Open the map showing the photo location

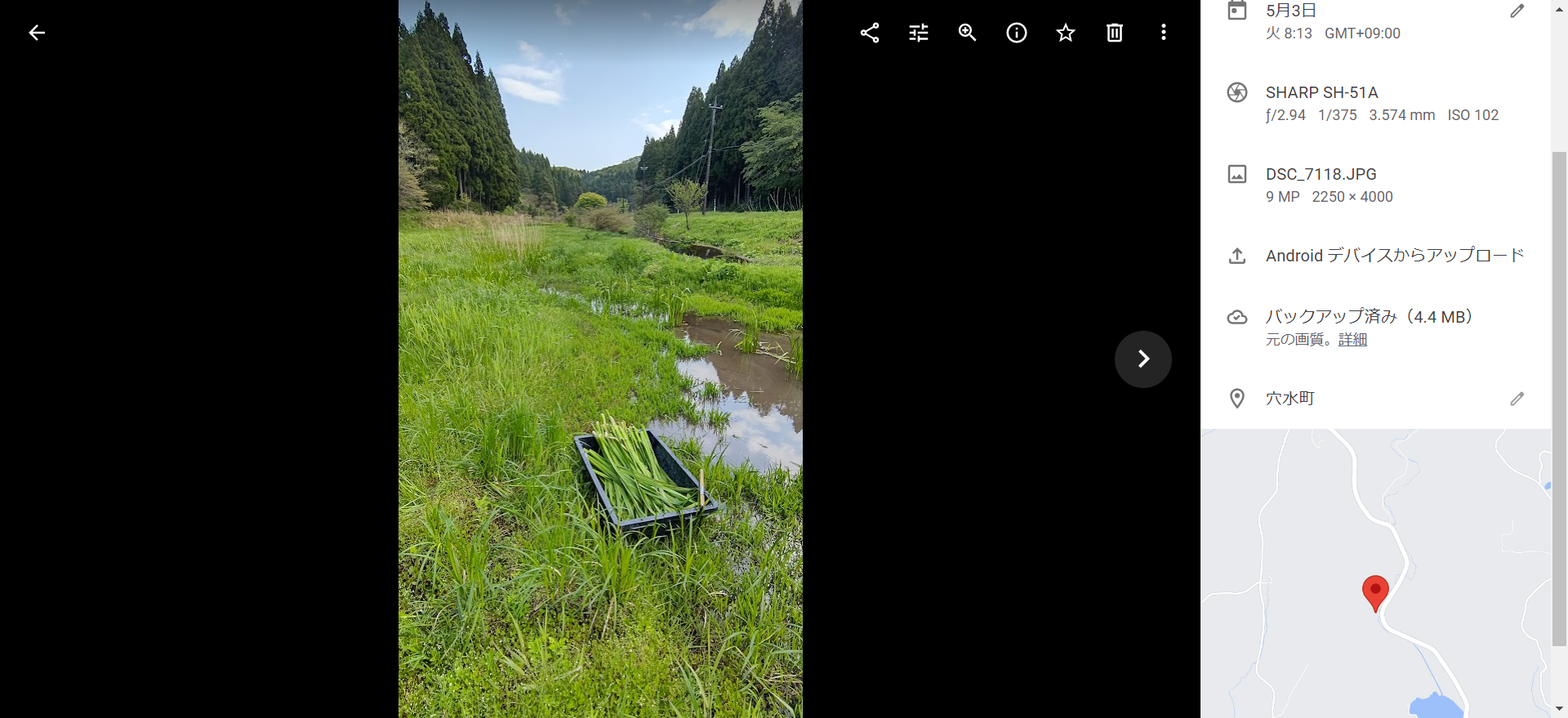1375,572
